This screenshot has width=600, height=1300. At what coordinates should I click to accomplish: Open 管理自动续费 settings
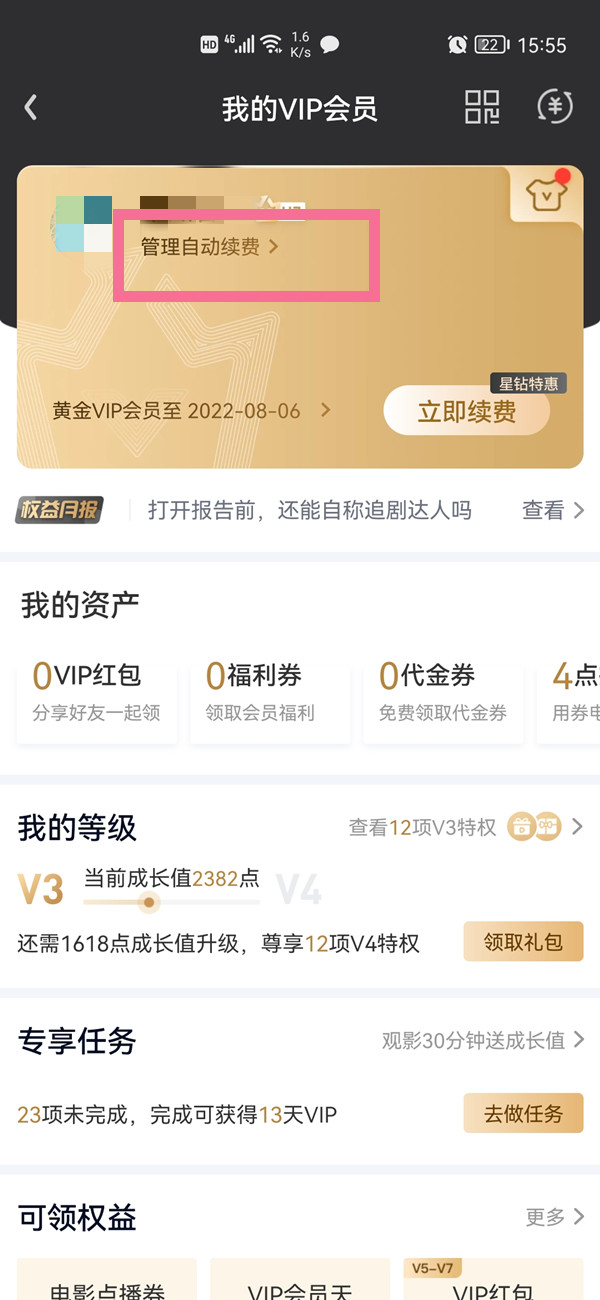tap(209, 247)
